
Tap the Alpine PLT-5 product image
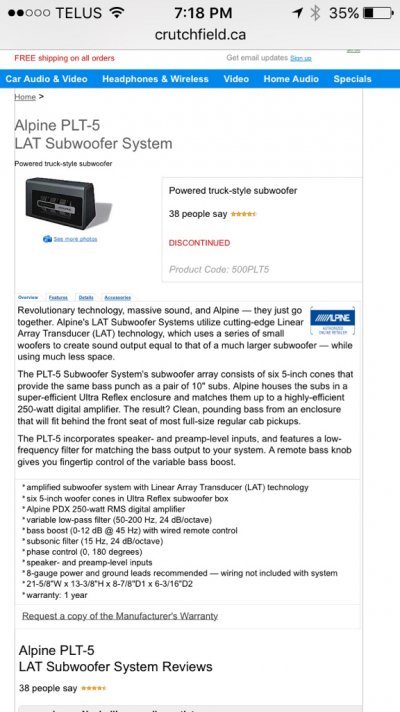[69, 203]
